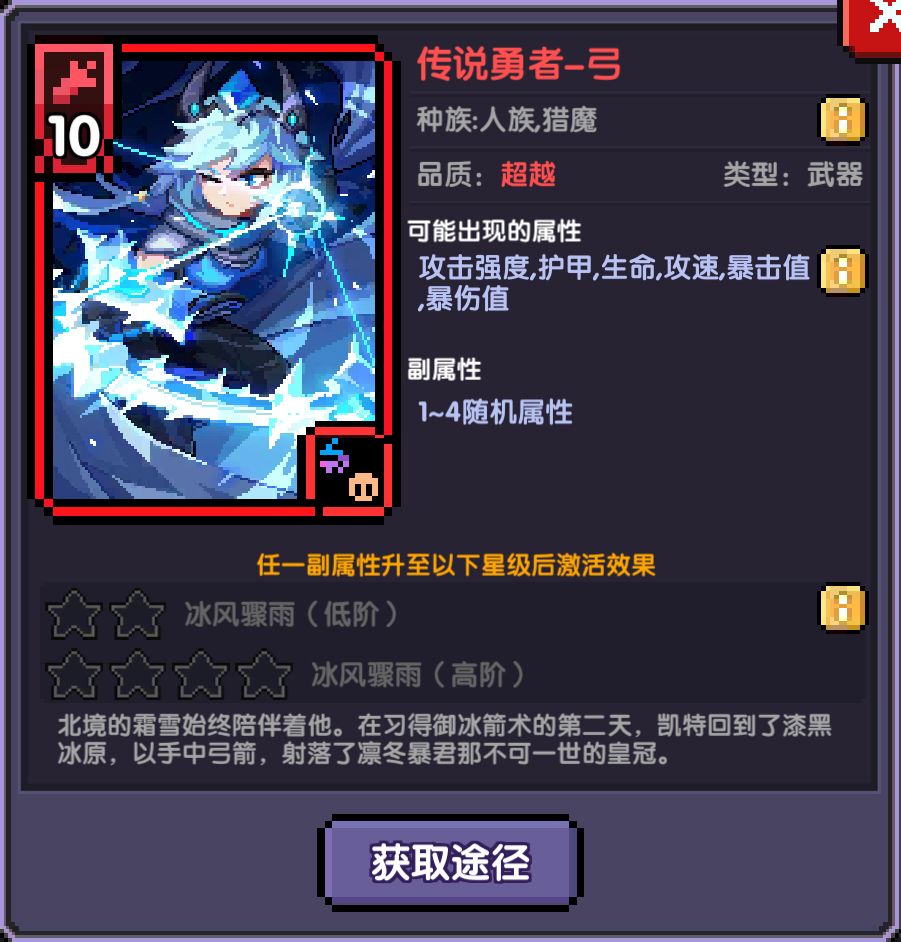901x942 pixels.
Task: Click the coin icon next to 可能出现的属性
Action: [845, 270]
